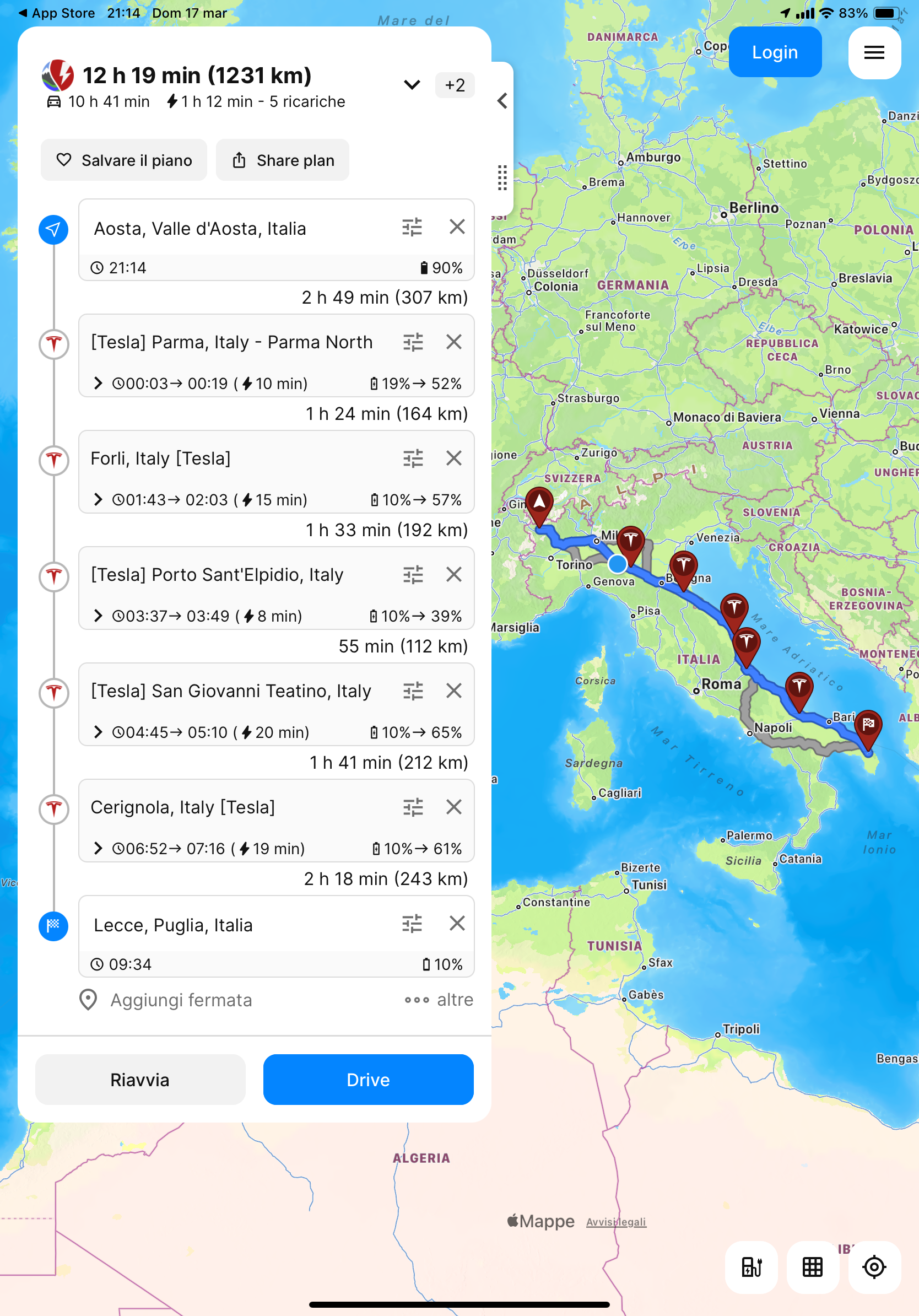Open settings for Lecce destination
Image resolution: width=919 pixels, height=1316 pixels.
pyautogui.click(x=412, y=924)
